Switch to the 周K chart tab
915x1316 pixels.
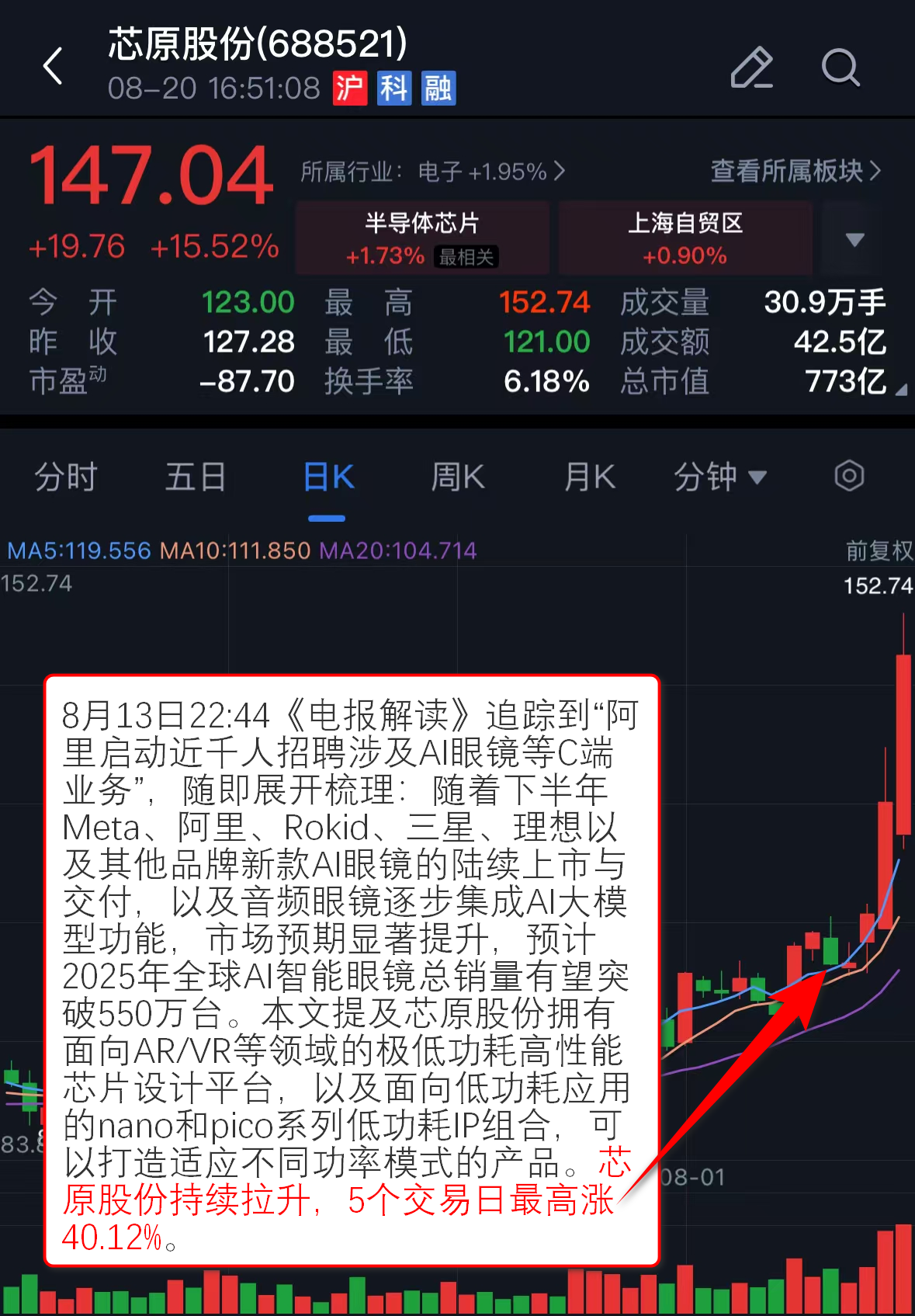458,477
